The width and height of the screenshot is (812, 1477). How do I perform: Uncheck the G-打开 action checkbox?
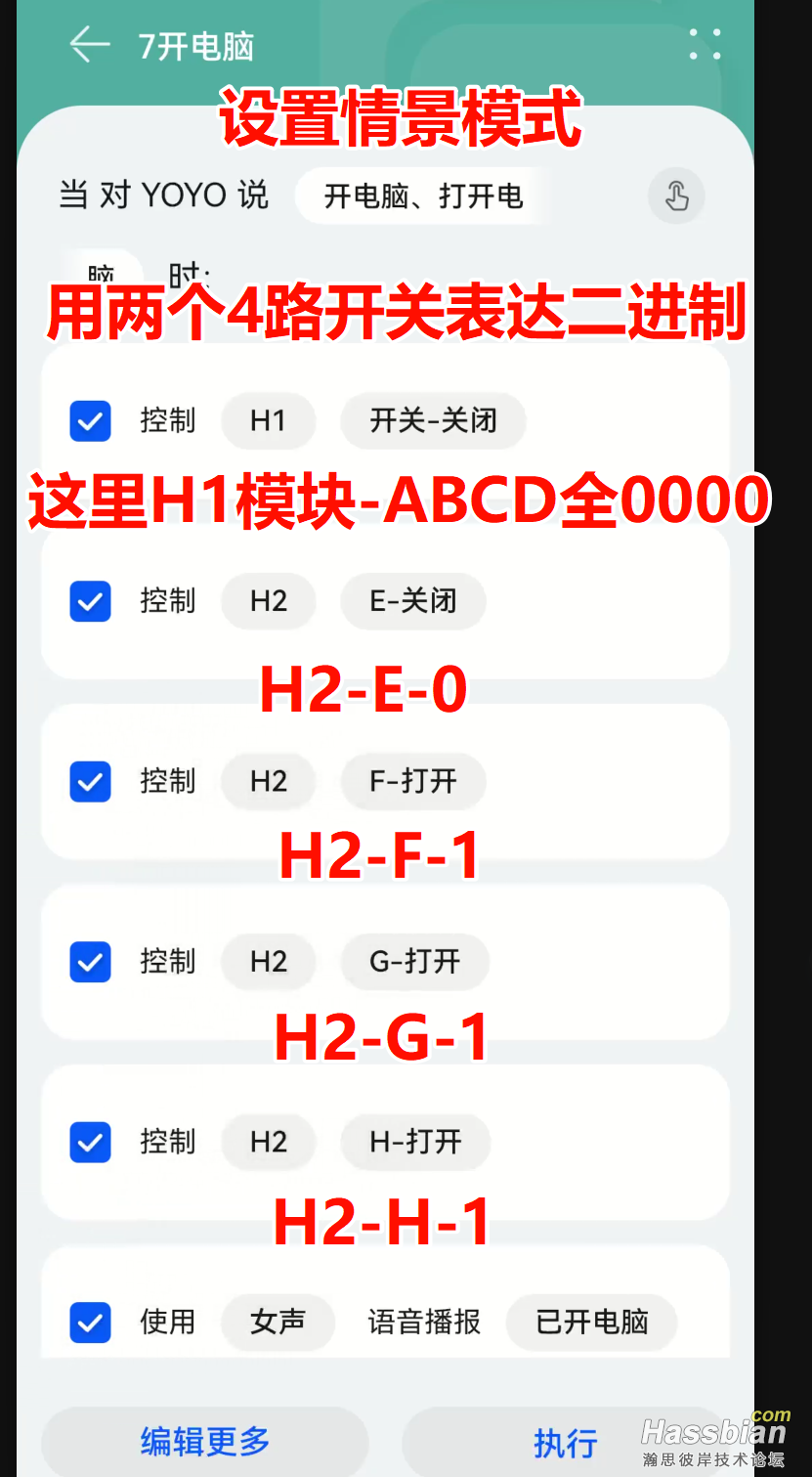coord(90,962)
